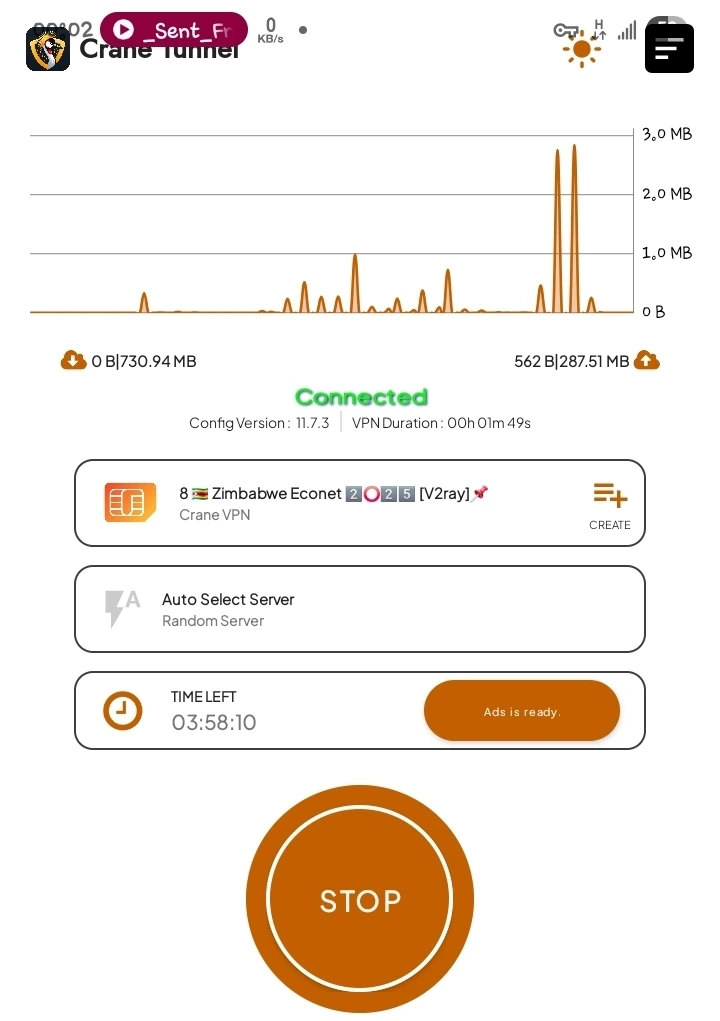Enable the Random Server setting

pos(213,621)
